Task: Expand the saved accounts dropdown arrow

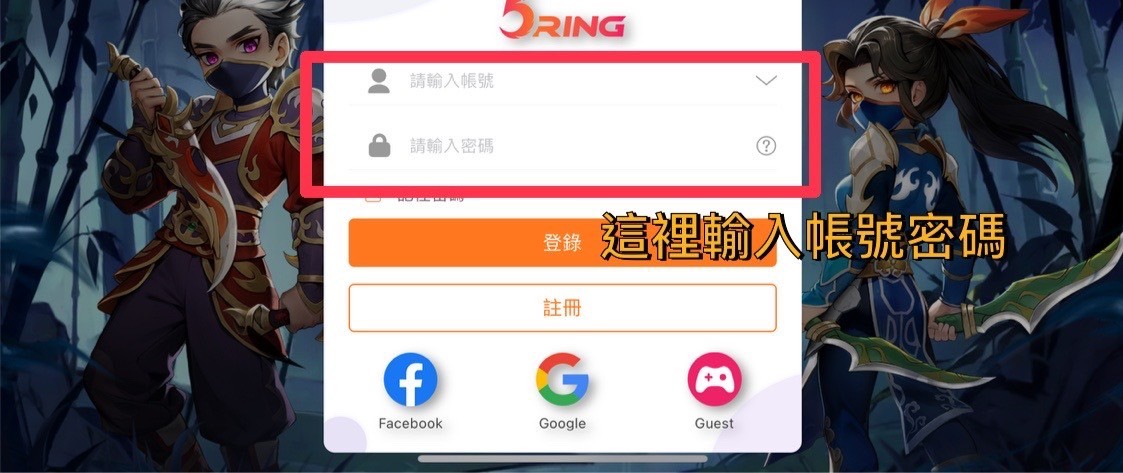Action: [x=766, y=81]
